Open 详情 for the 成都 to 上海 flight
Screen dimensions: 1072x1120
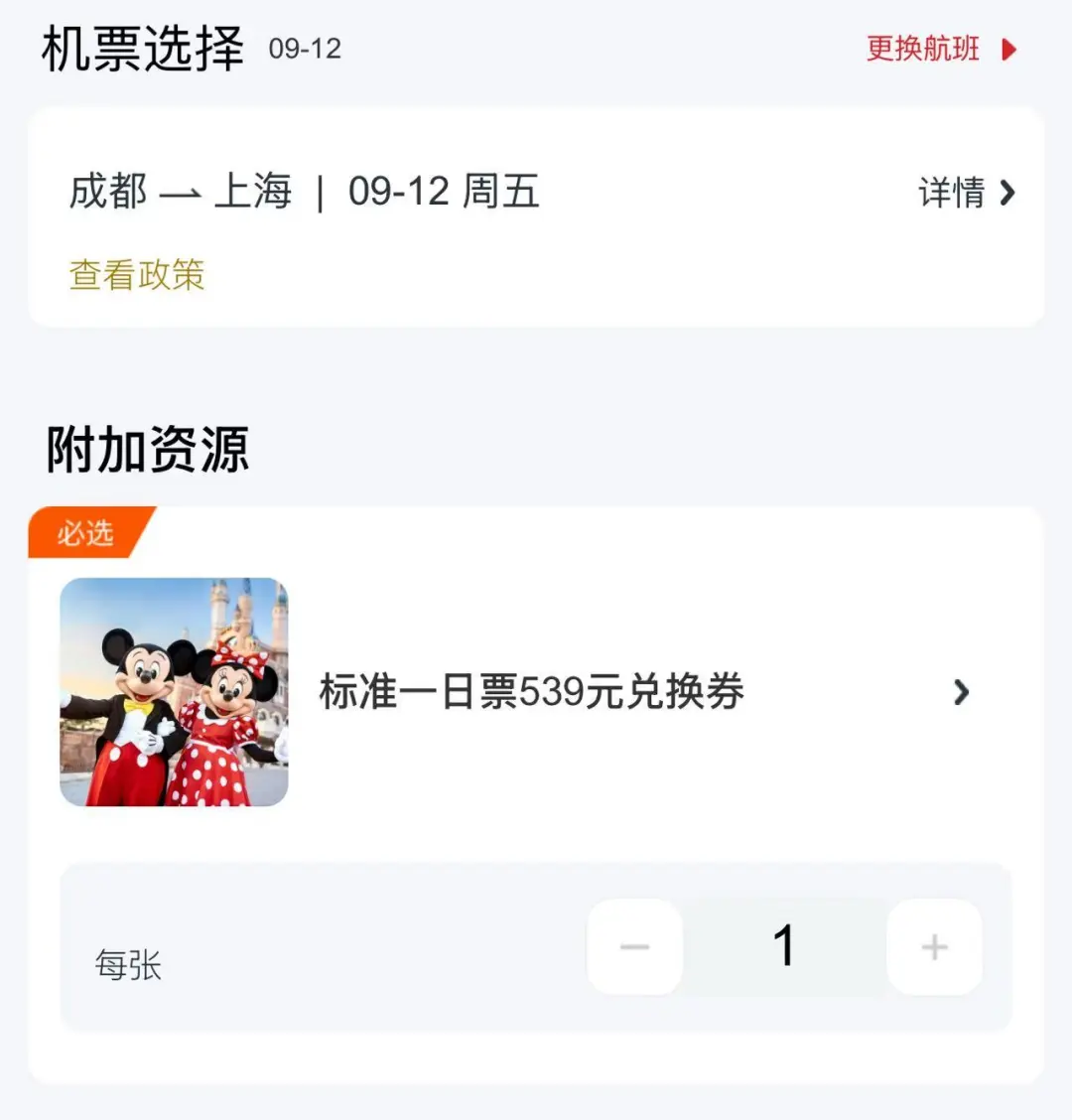point(966,192)
